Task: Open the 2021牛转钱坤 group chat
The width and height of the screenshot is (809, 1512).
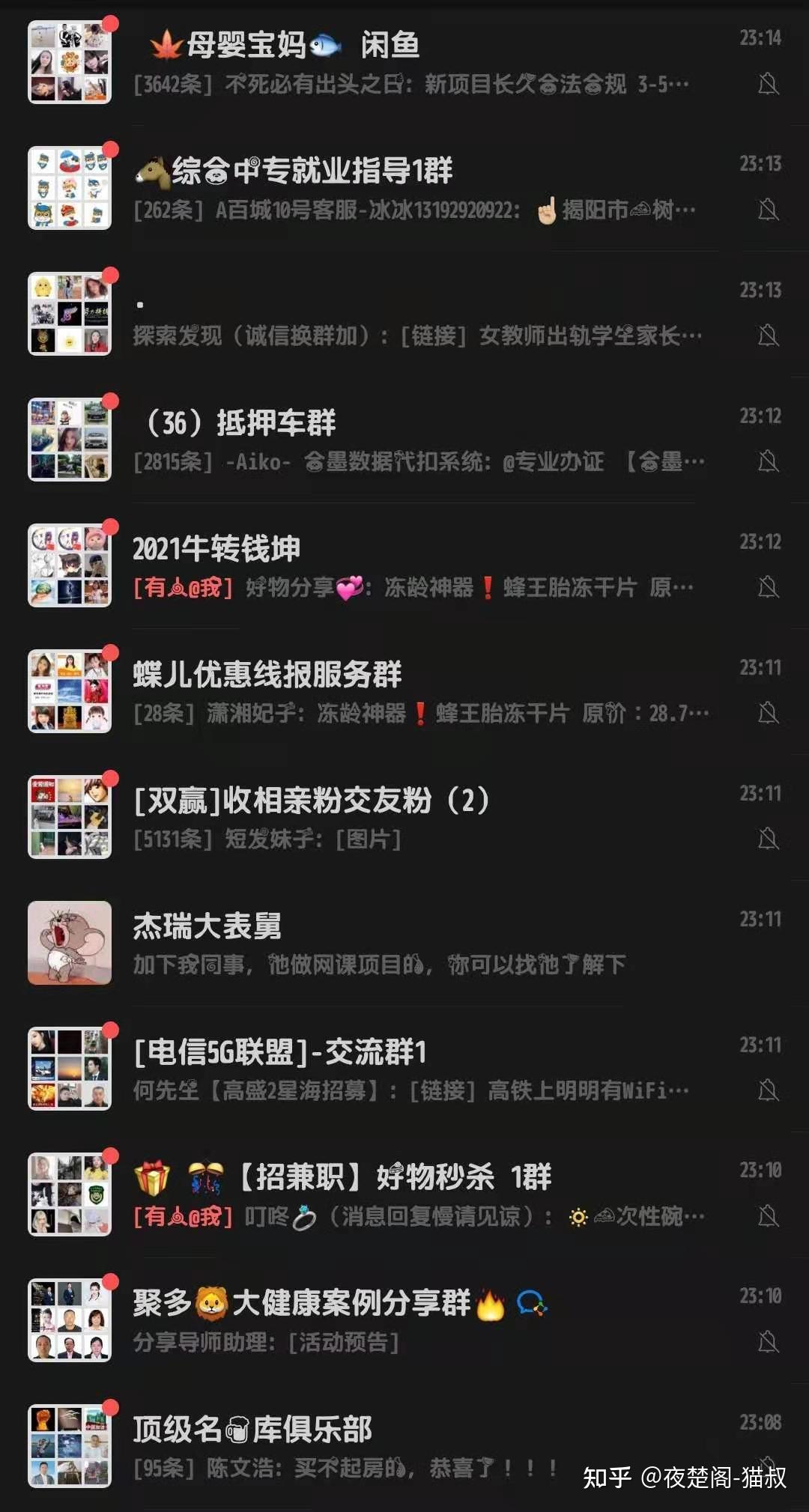Action: coord(404,566)
